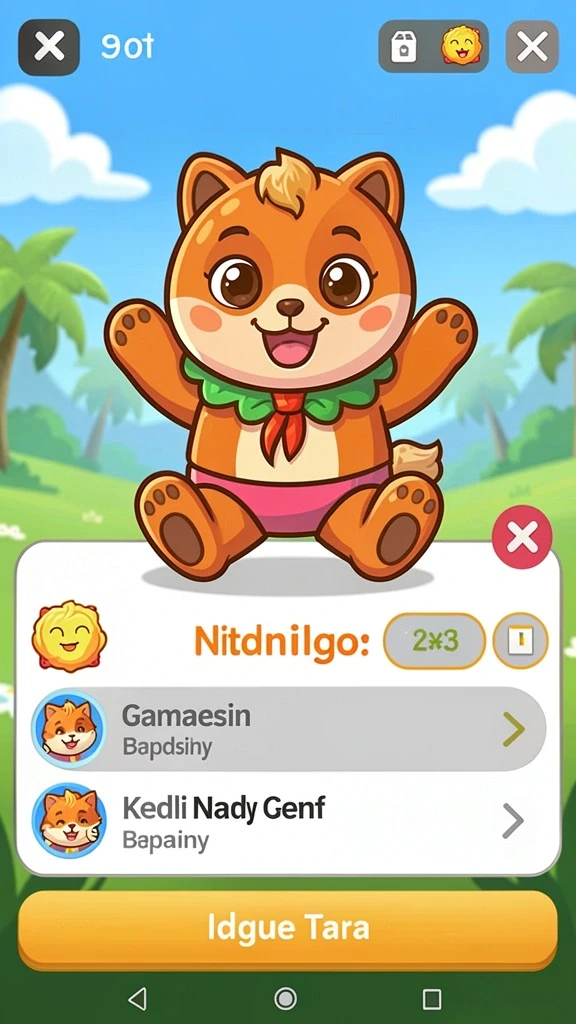
Task: Tap the dark X button beside 9ot
Action: tap(49, 47)
